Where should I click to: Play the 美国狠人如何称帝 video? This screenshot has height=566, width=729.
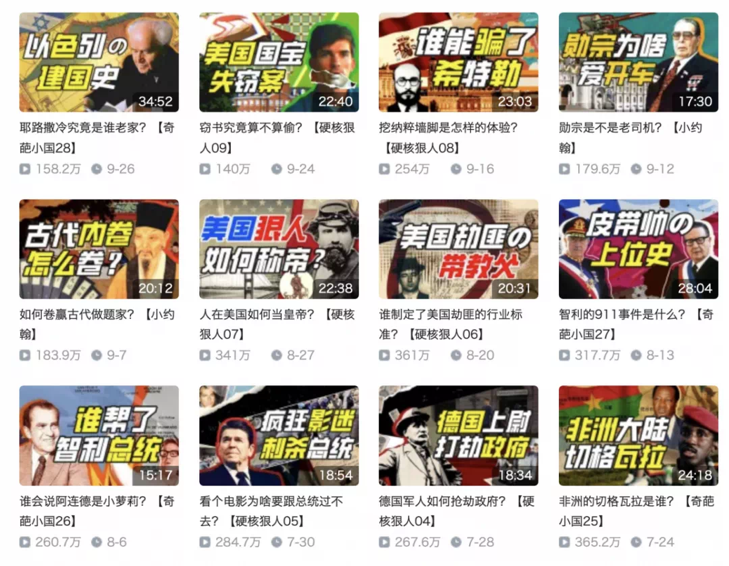(x=278, y=249)
